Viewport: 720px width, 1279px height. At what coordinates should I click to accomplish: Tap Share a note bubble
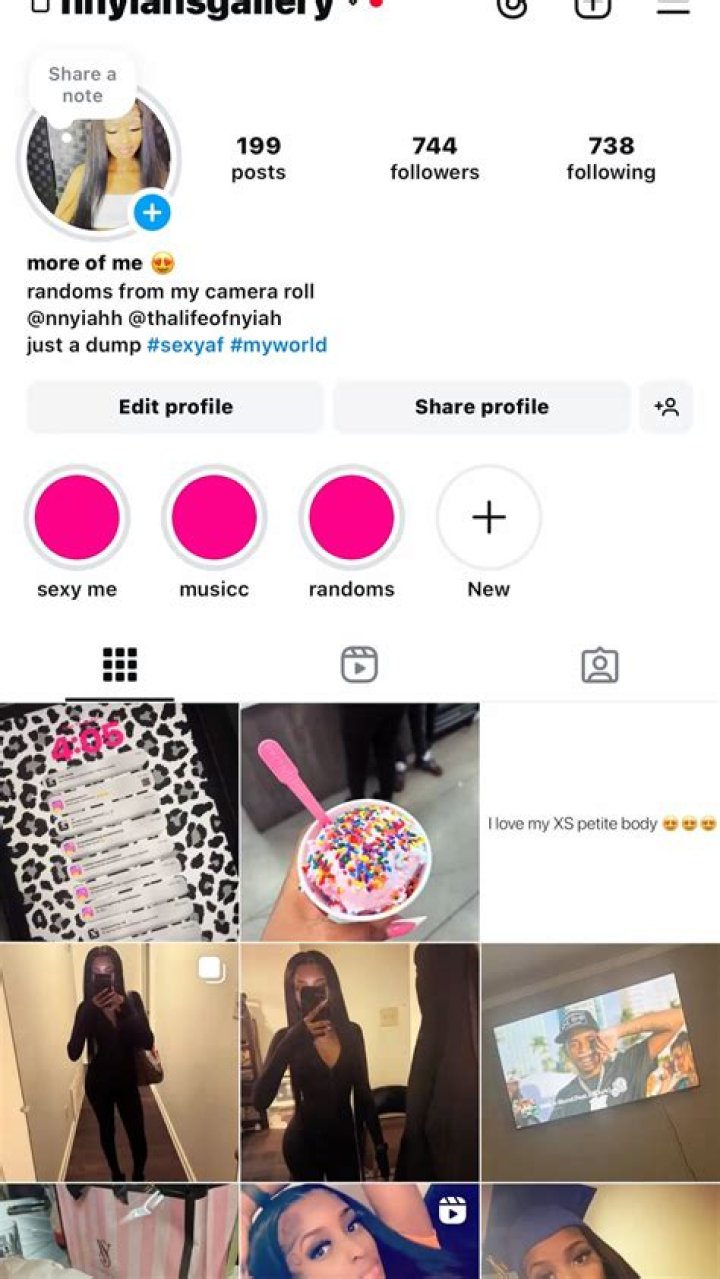point(82,85)
